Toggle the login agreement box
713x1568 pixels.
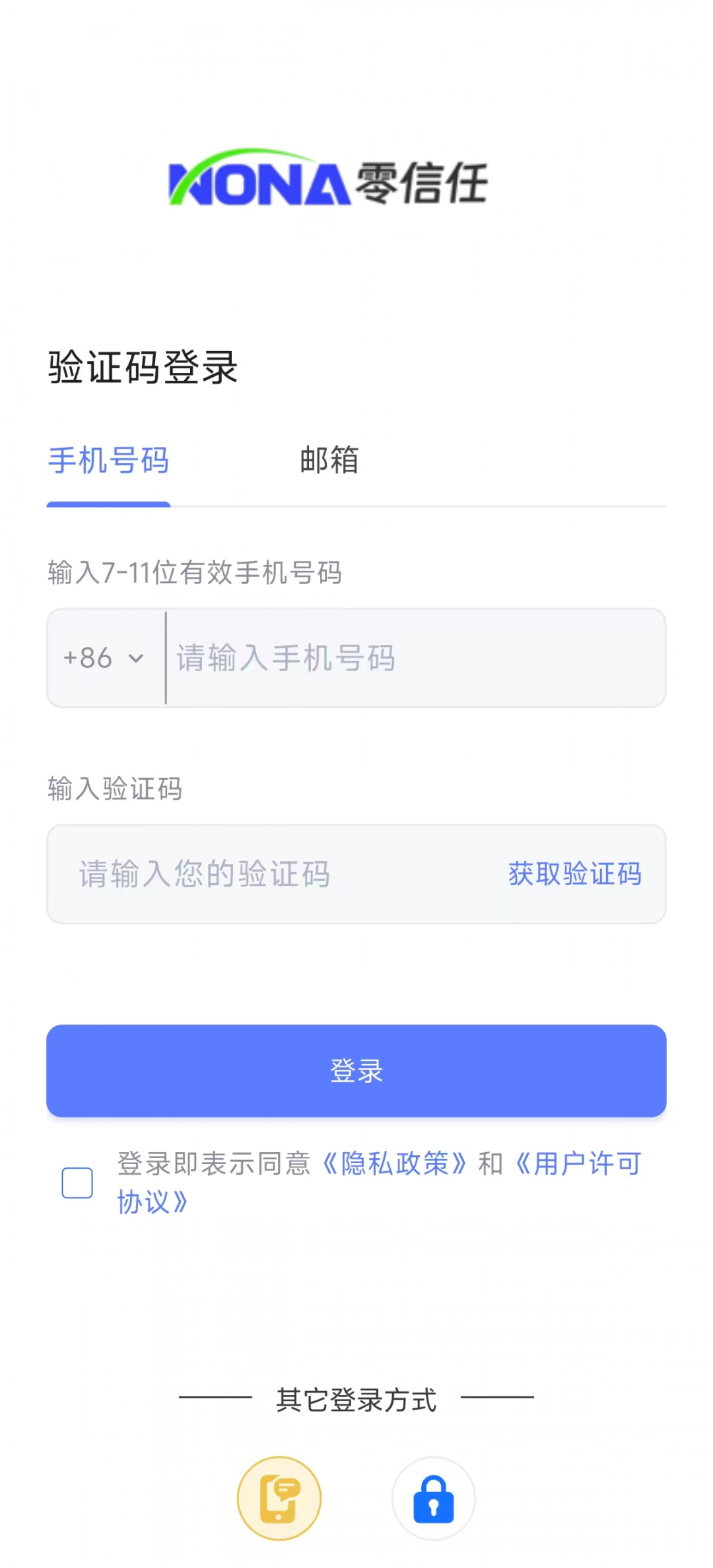tap(76, 1183)
